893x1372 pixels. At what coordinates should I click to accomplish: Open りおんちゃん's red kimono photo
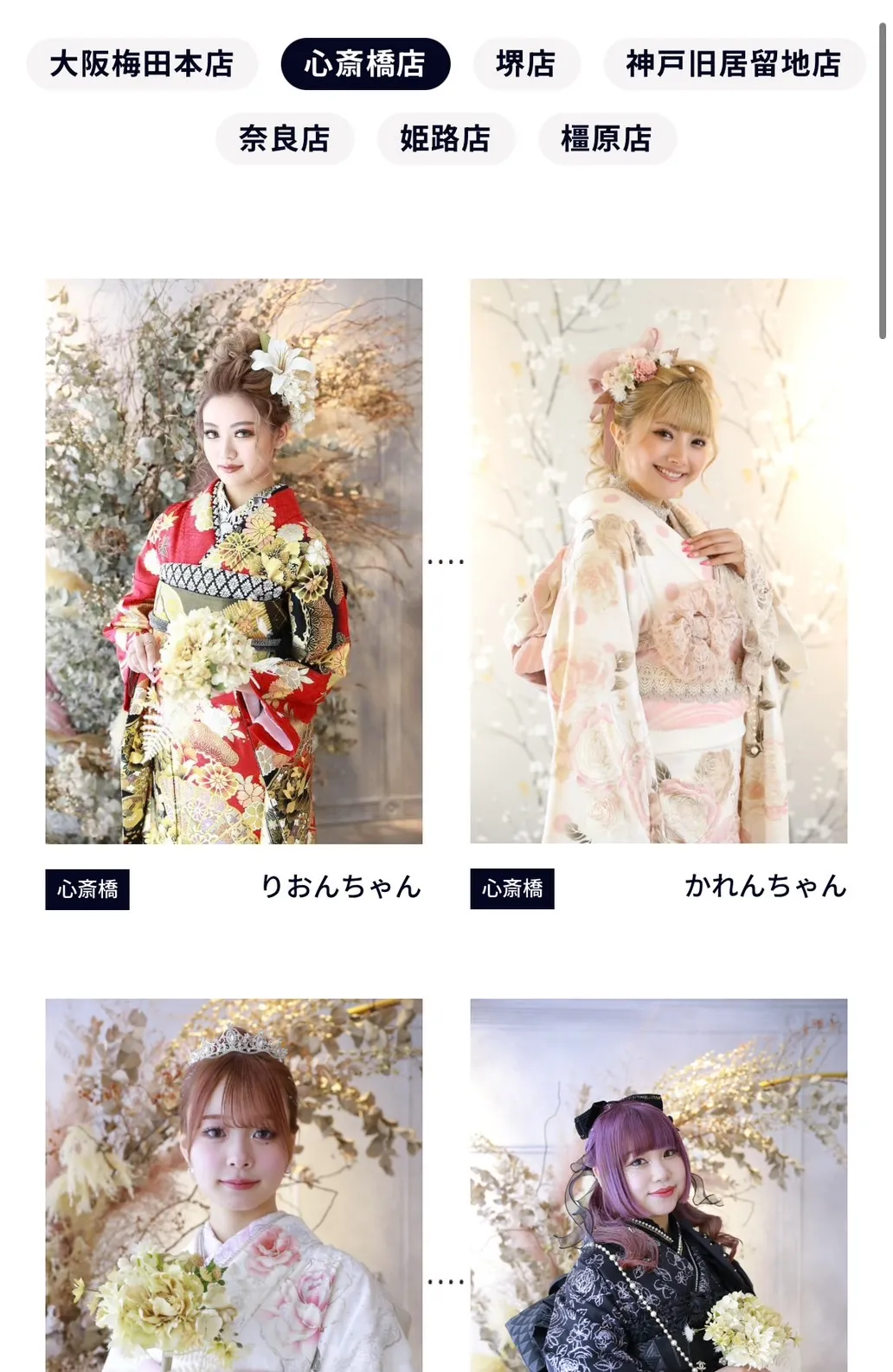234,561
